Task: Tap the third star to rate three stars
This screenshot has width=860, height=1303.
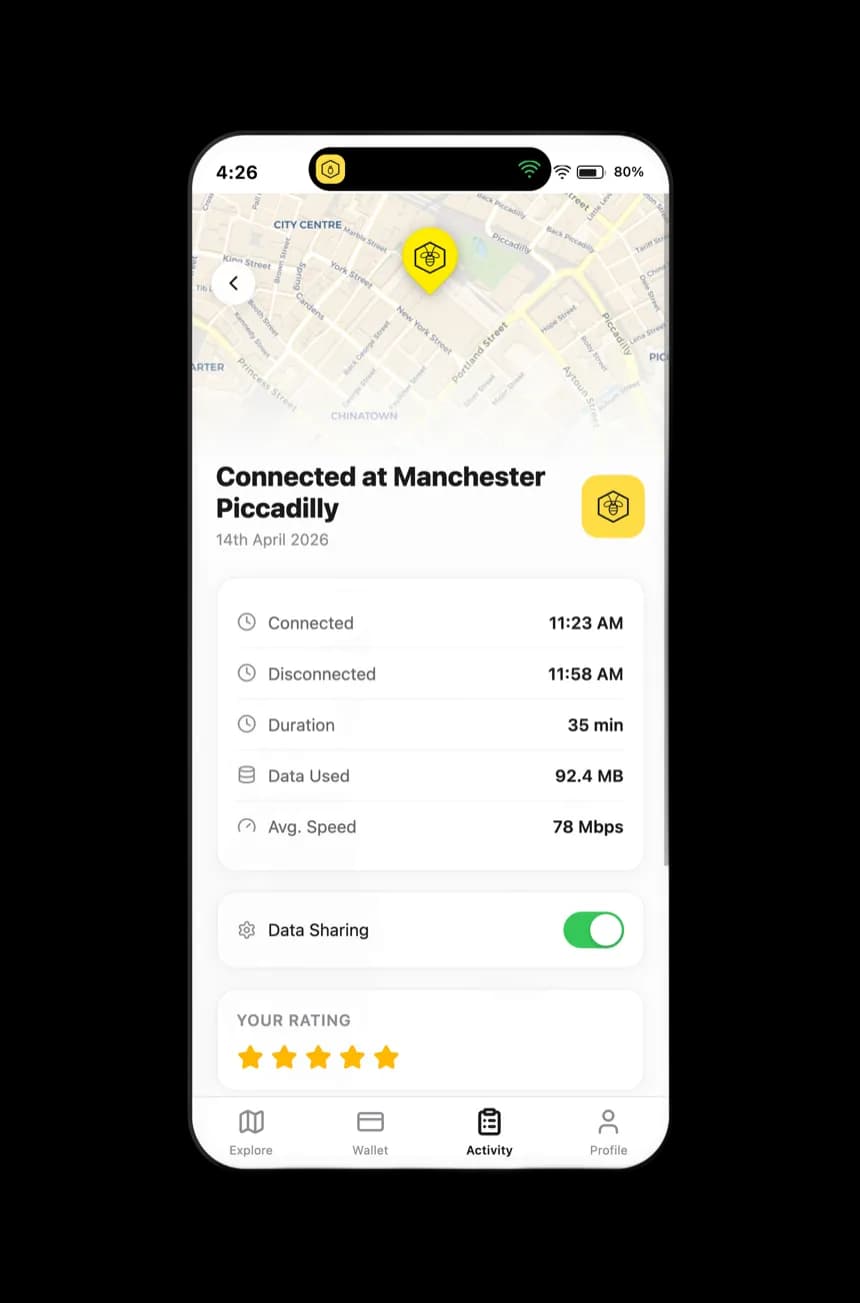Action: (318, 1056)
